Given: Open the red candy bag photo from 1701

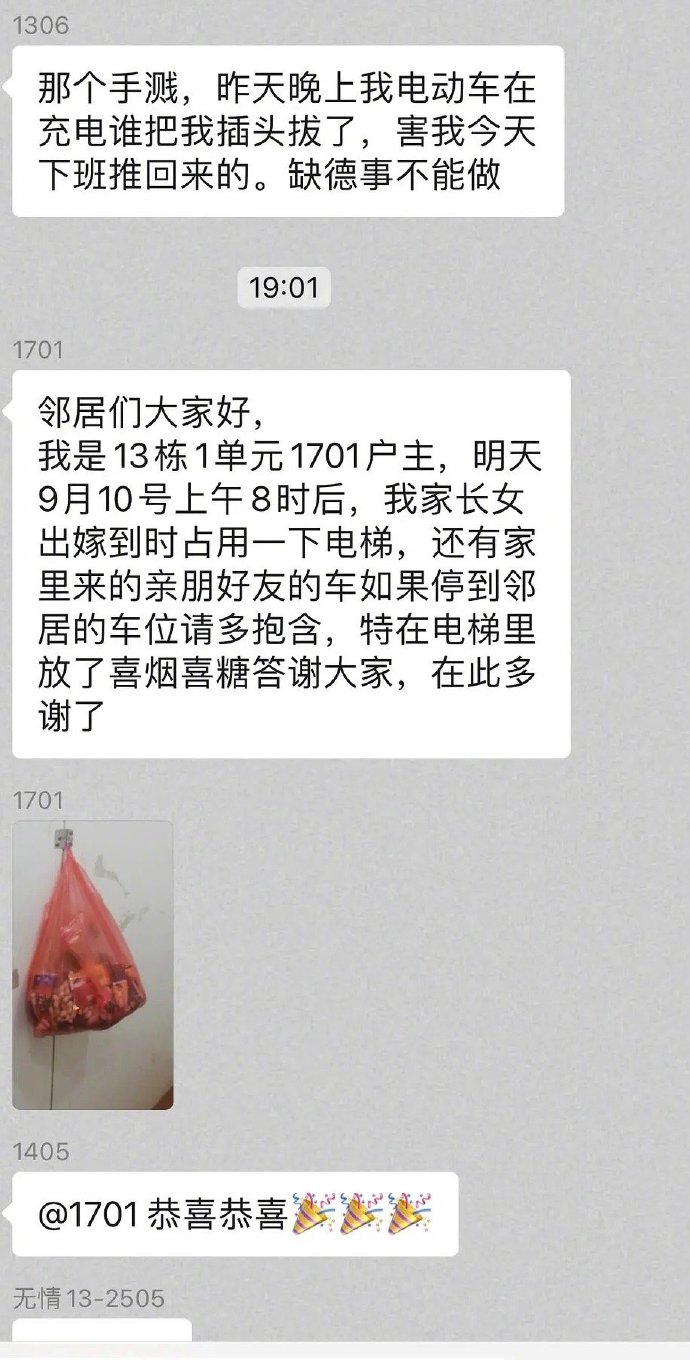Looking at the screenshot, I should click(93, 965).
